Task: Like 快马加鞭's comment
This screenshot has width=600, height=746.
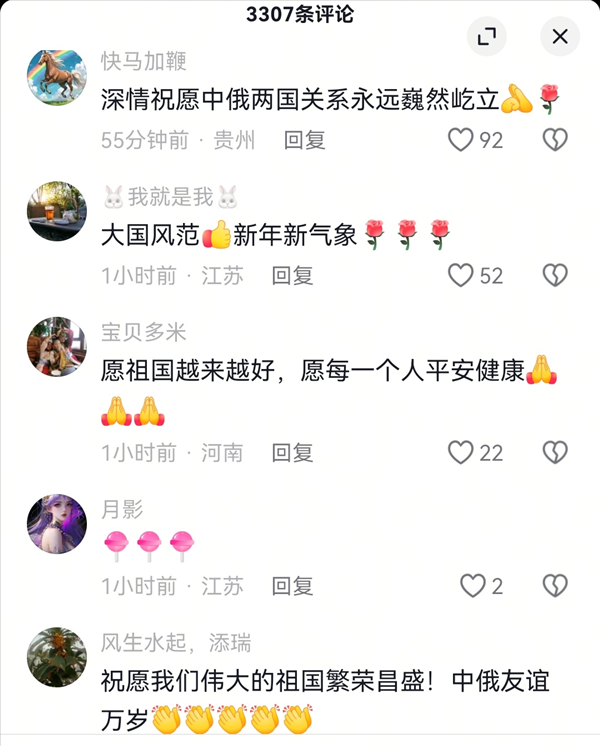Action: point(461,140)
